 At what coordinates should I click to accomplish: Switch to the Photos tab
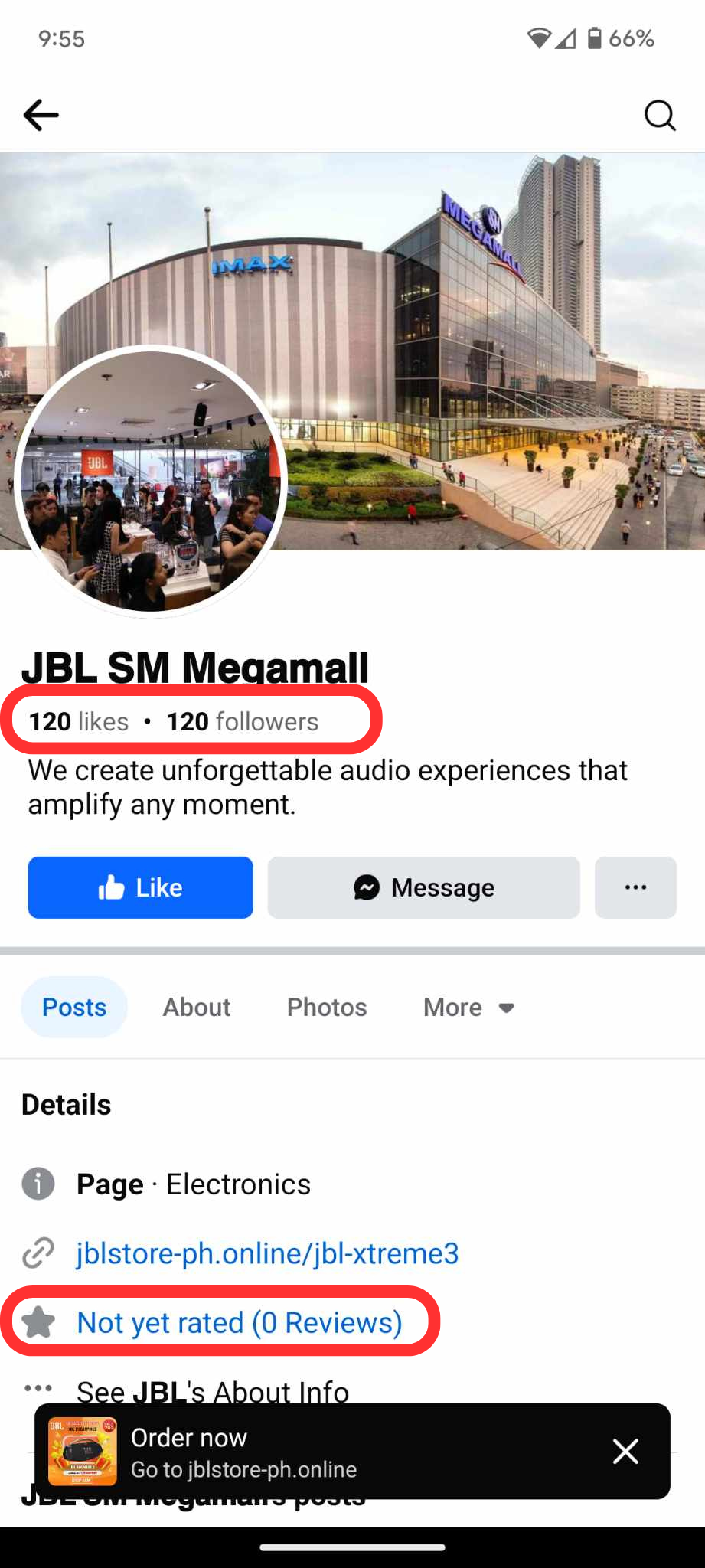click(x=327, y=1007)
